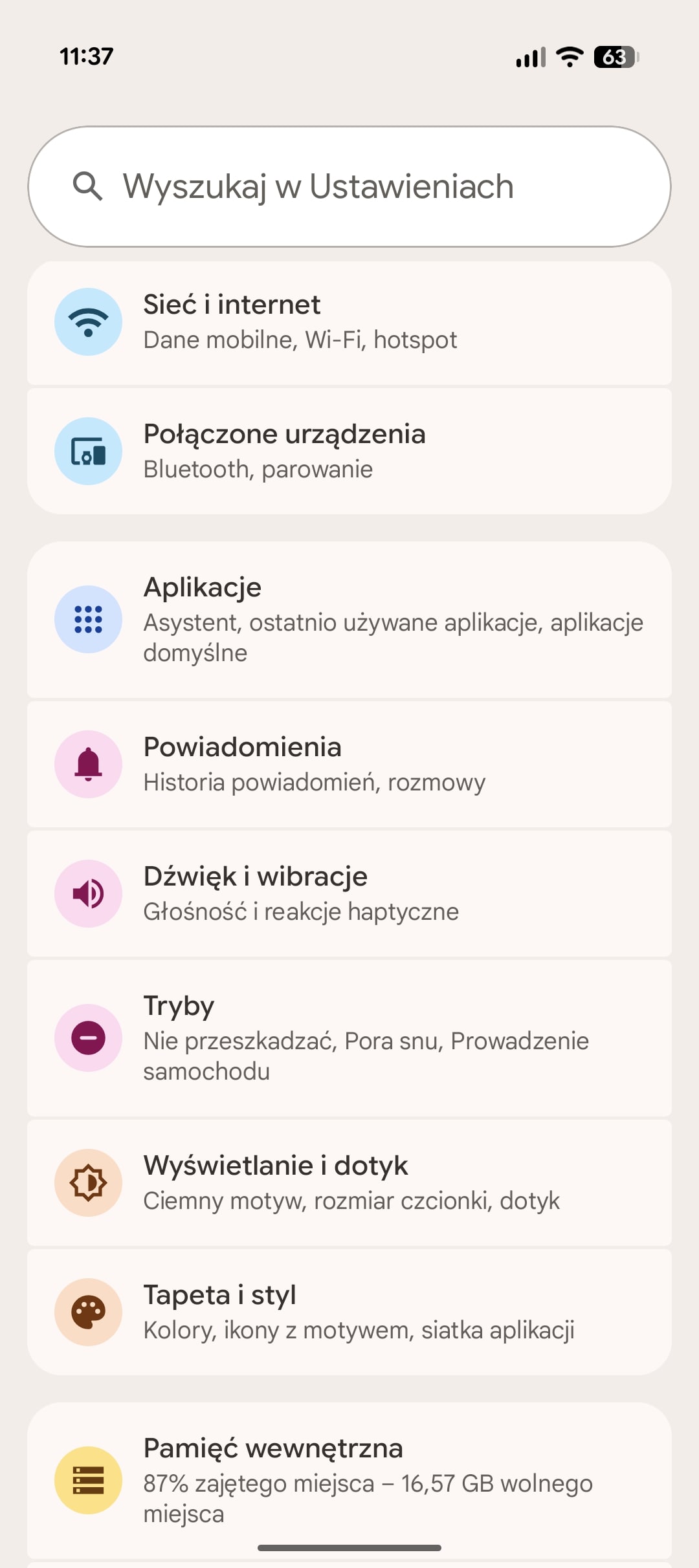Open Sieć i internet settings
Screen dimensions: 699x1568
pyautogui.click(x=349, y=322)
